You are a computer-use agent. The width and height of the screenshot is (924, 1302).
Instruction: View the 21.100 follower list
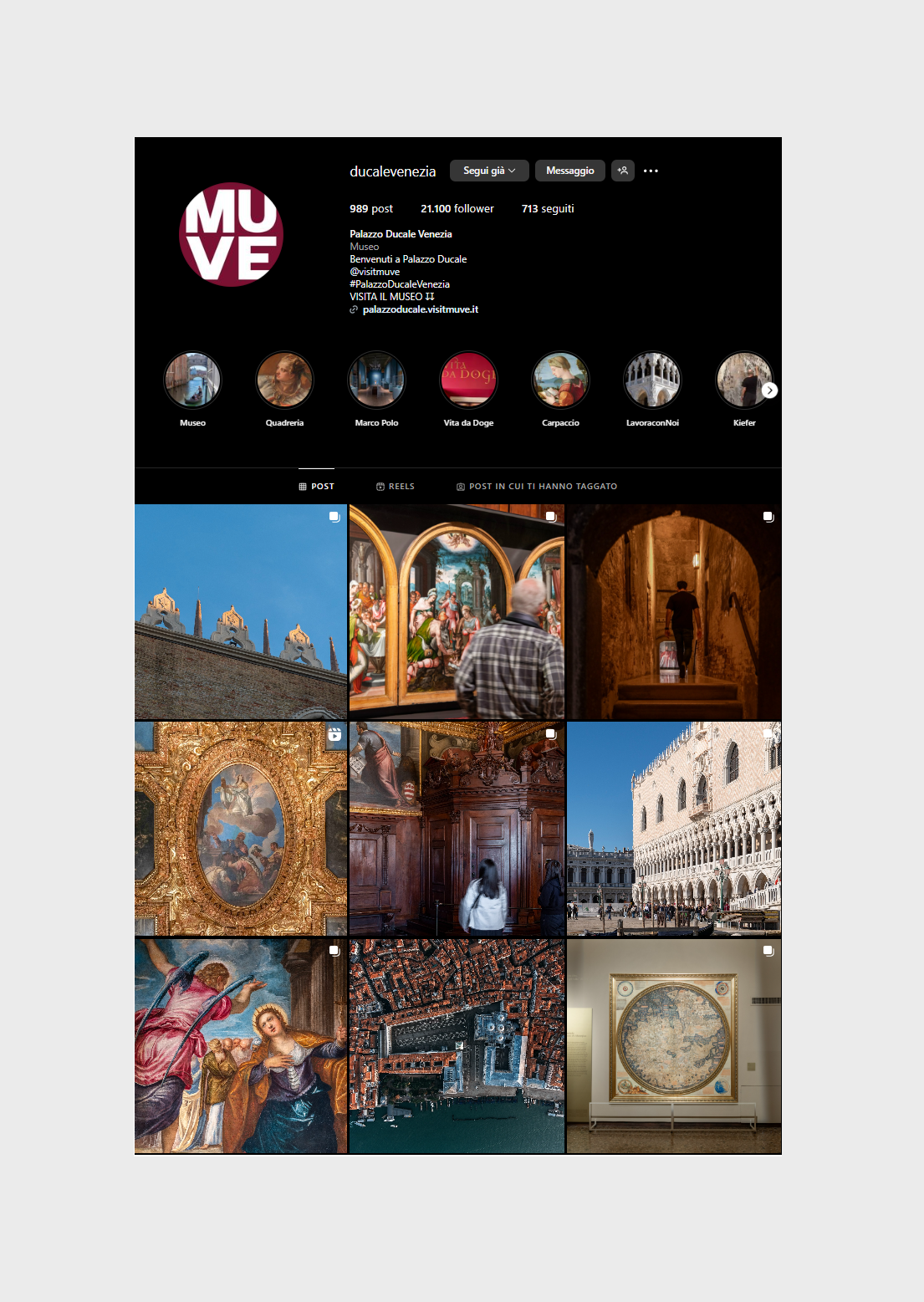[457, 209]
